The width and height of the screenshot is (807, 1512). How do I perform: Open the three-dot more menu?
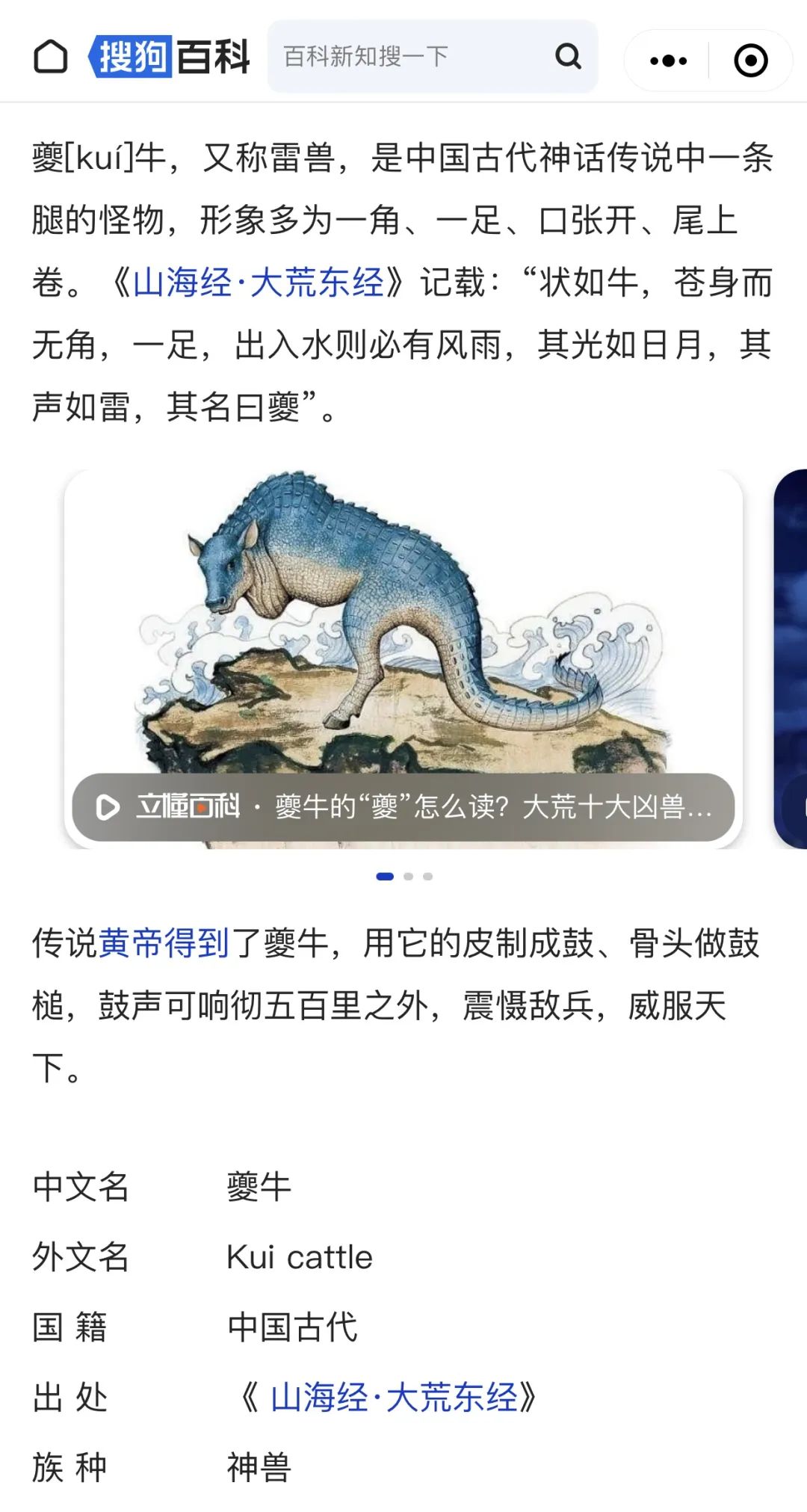(x=668, y=61)
